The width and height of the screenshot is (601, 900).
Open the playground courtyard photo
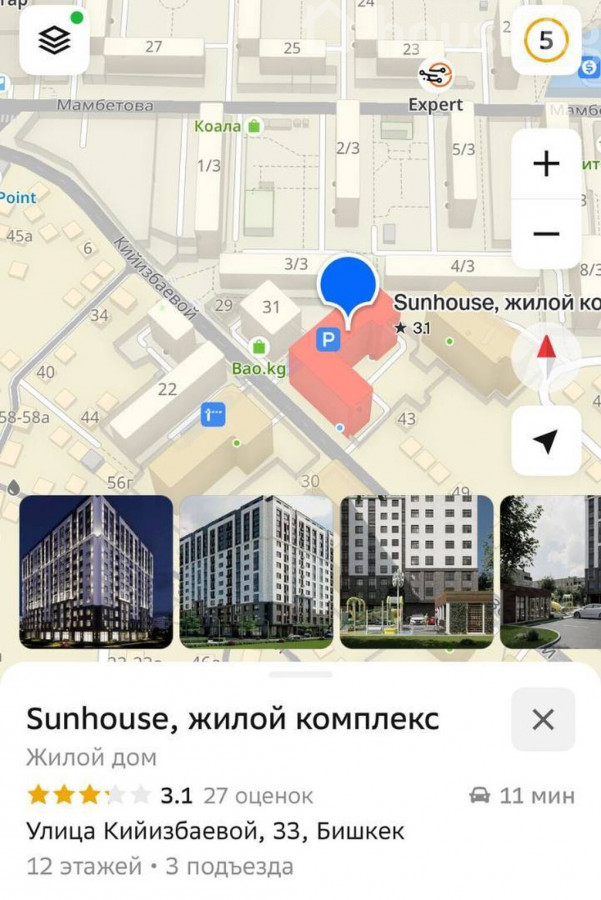(x=416, y=572)
